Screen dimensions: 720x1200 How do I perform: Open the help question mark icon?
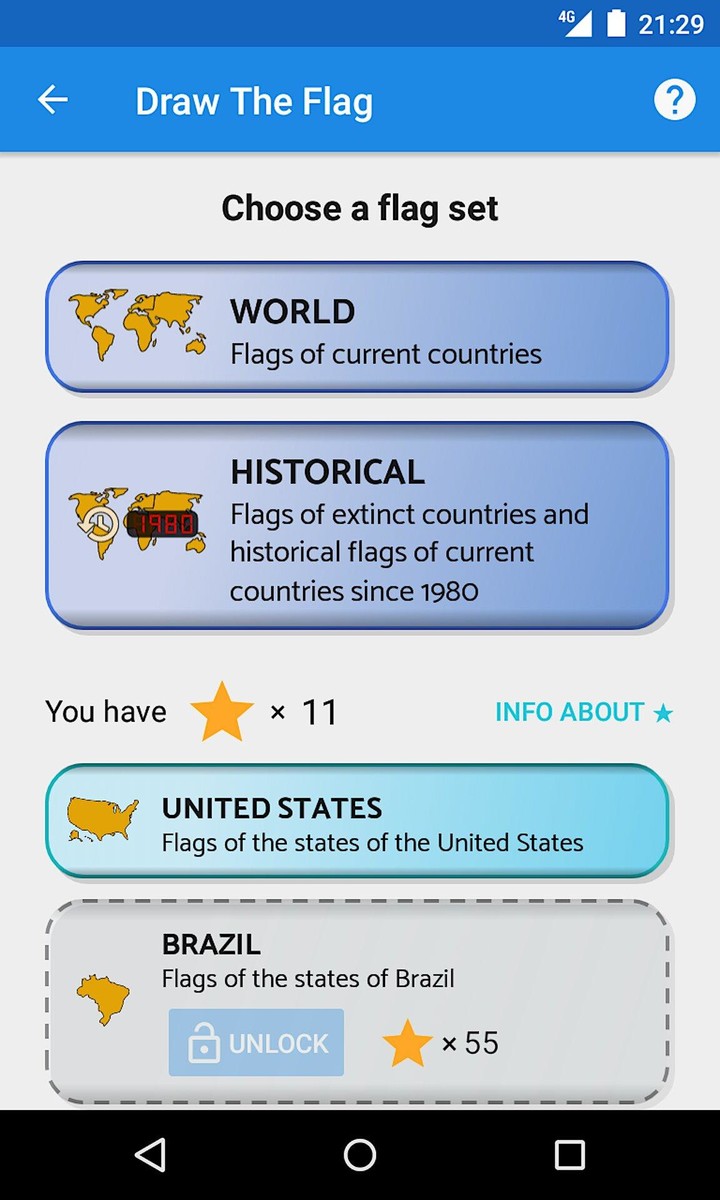point(674,100)
